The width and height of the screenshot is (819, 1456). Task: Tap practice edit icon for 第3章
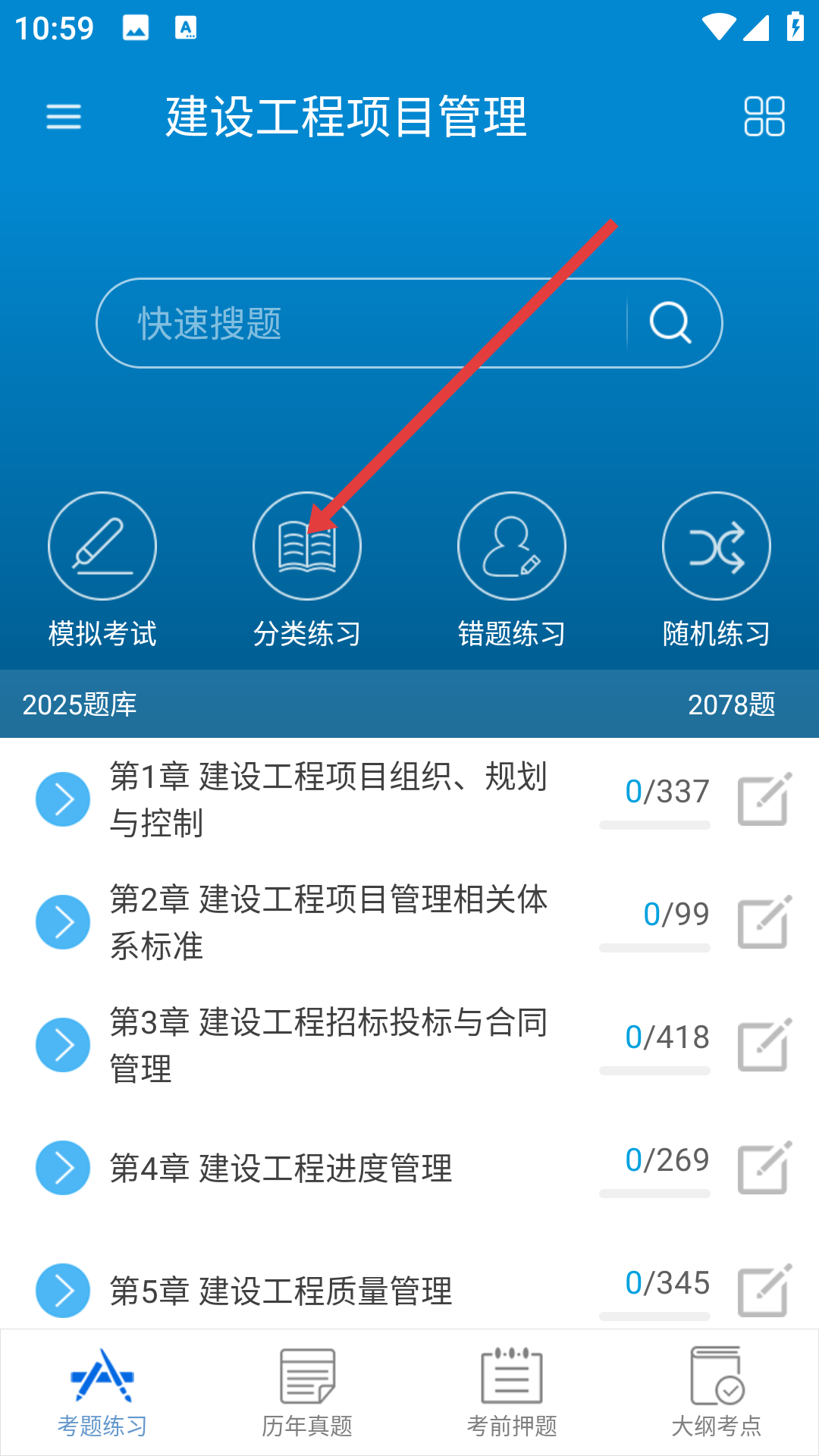[x=764, y=1045]
